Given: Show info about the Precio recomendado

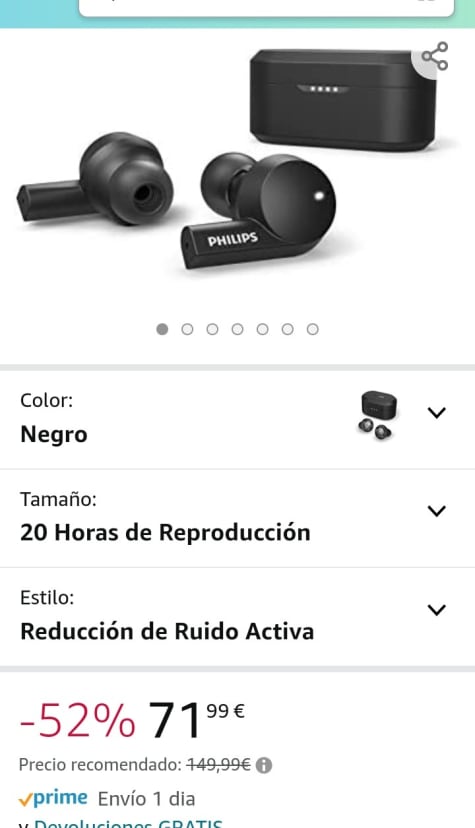Looking at the screenshot, I should click(x=264, y=765).
